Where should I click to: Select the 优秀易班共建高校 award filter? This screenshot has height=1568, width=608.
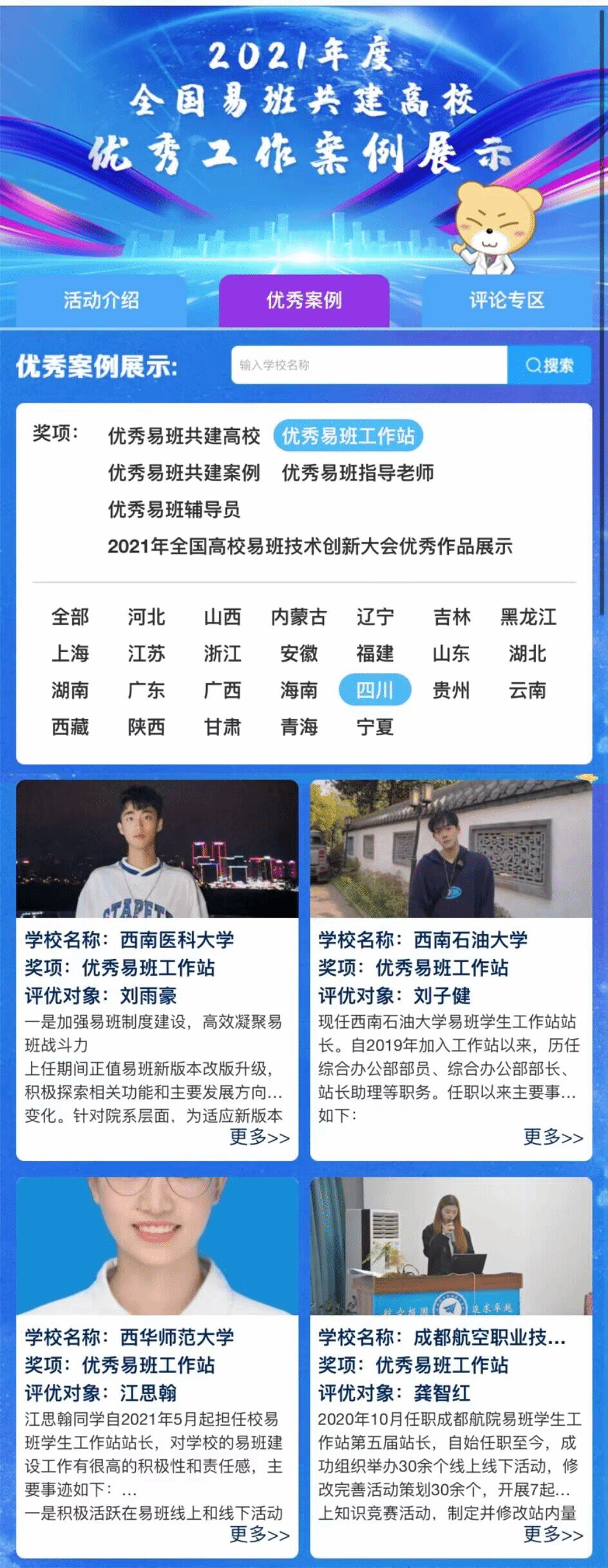[x=184, y=436]
